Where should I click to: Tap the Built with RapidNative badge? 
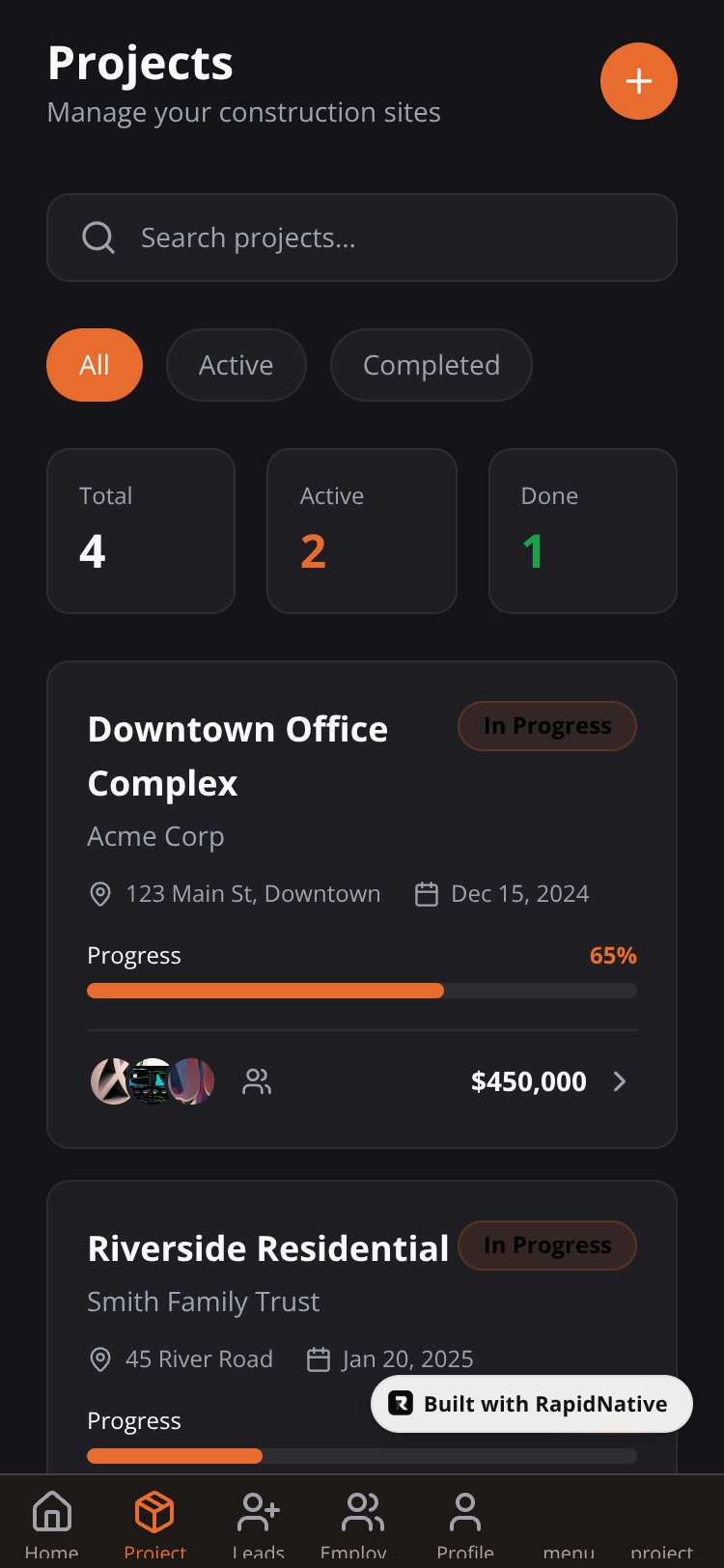(532, 1404)
